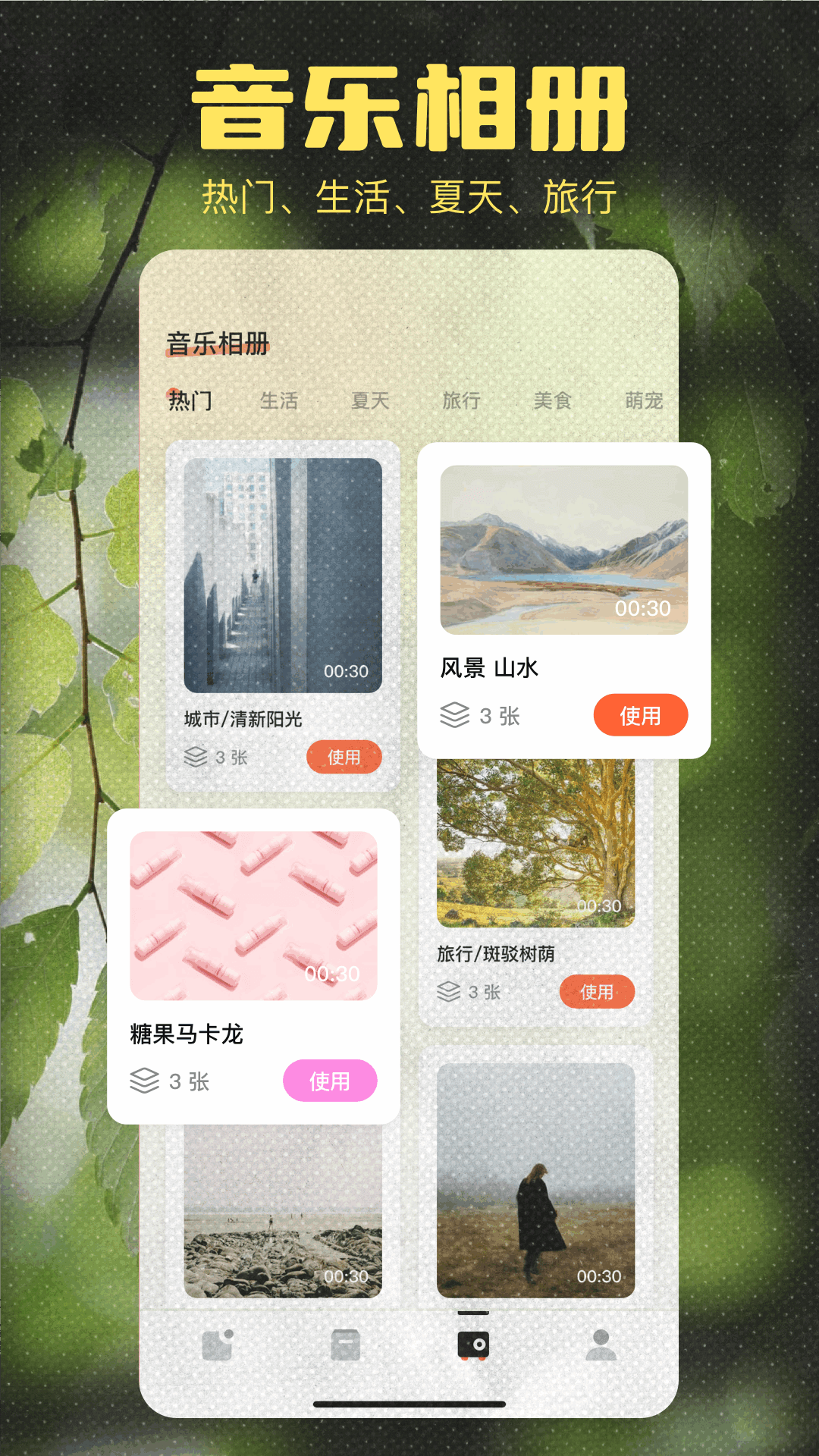Screen dimensions: 819x1456
Task: Click 使用 for the 城市/清新阳光 album
Action: point(343,757)
